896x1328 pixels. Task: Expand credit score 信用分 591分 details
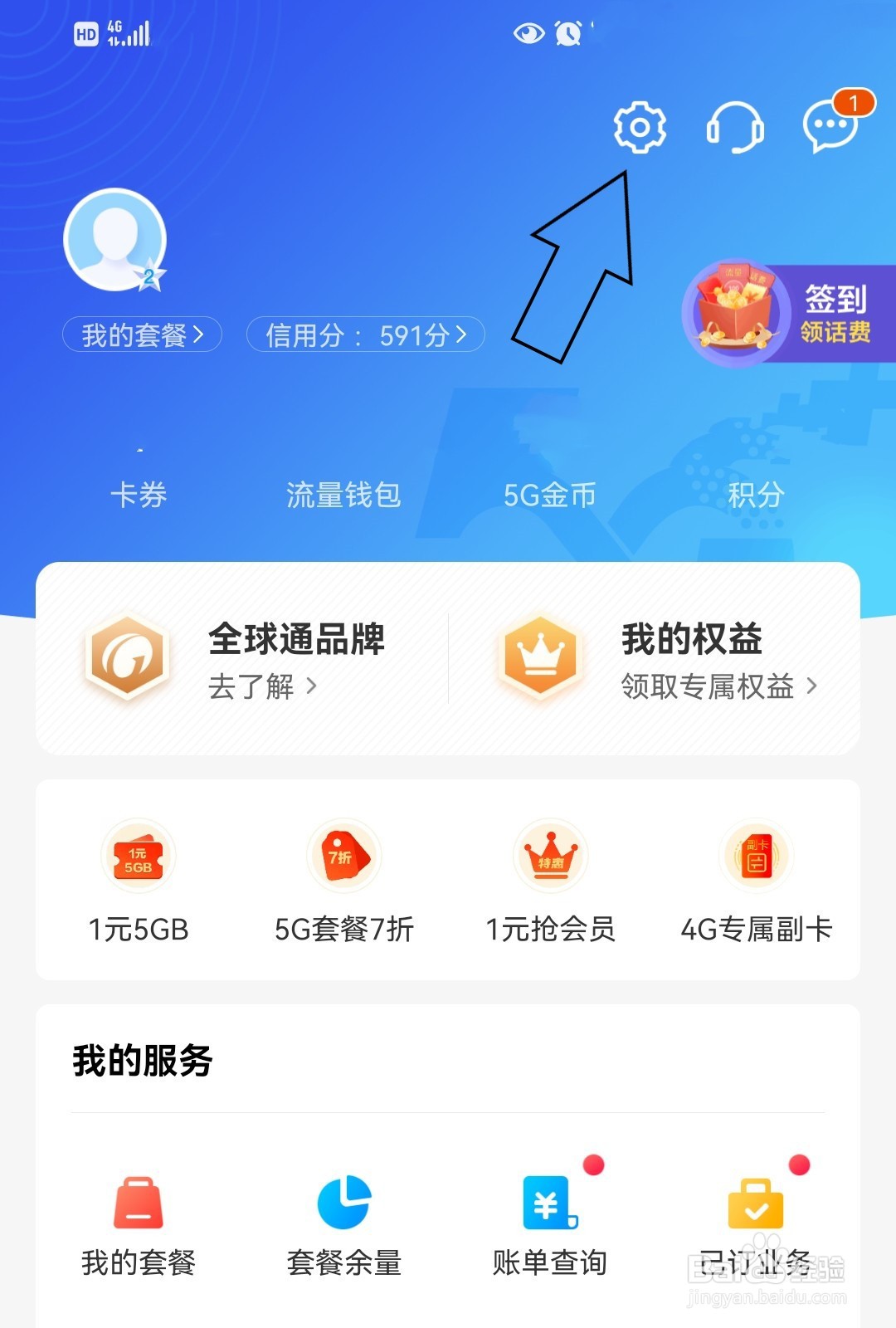pos(460,335)
